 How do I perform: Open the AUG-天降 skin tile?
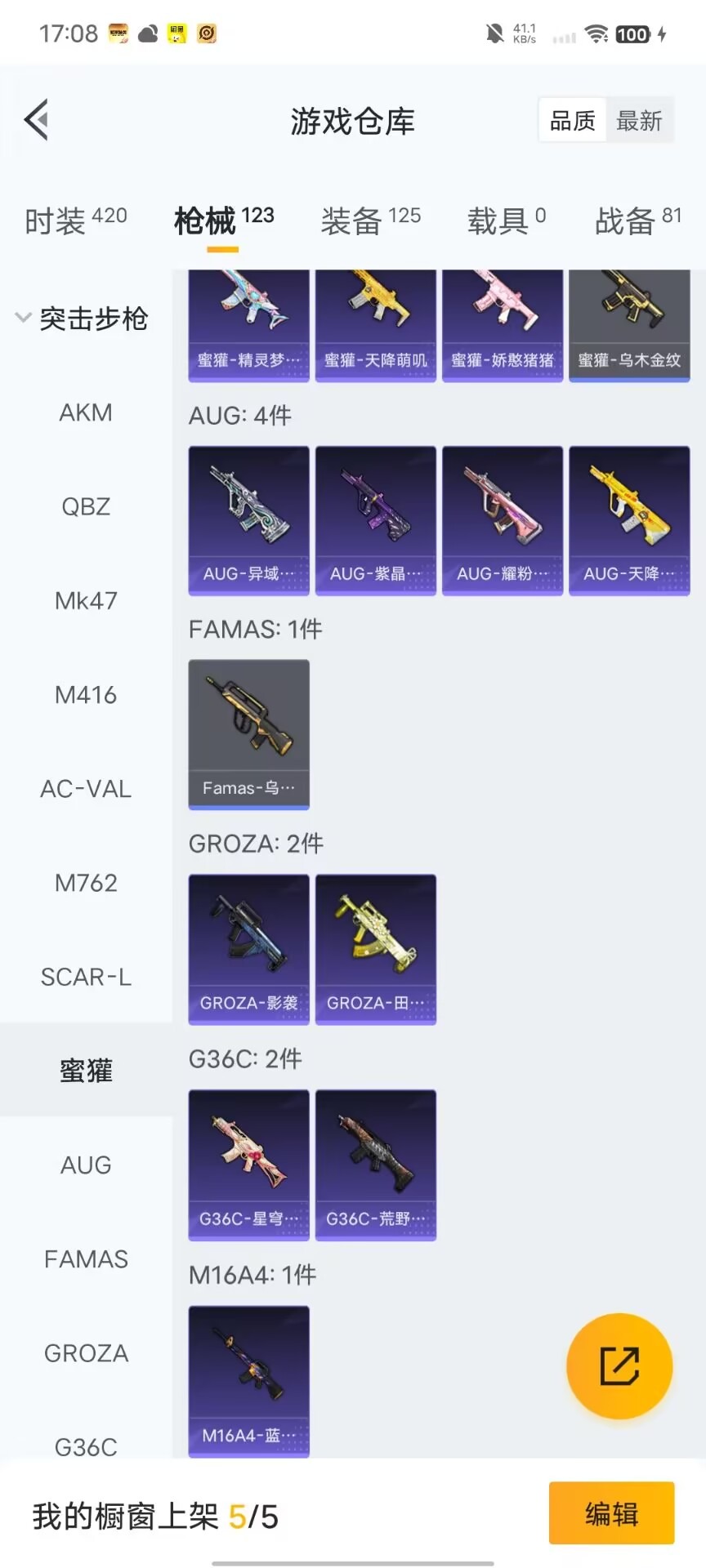[x=629, y=519]
